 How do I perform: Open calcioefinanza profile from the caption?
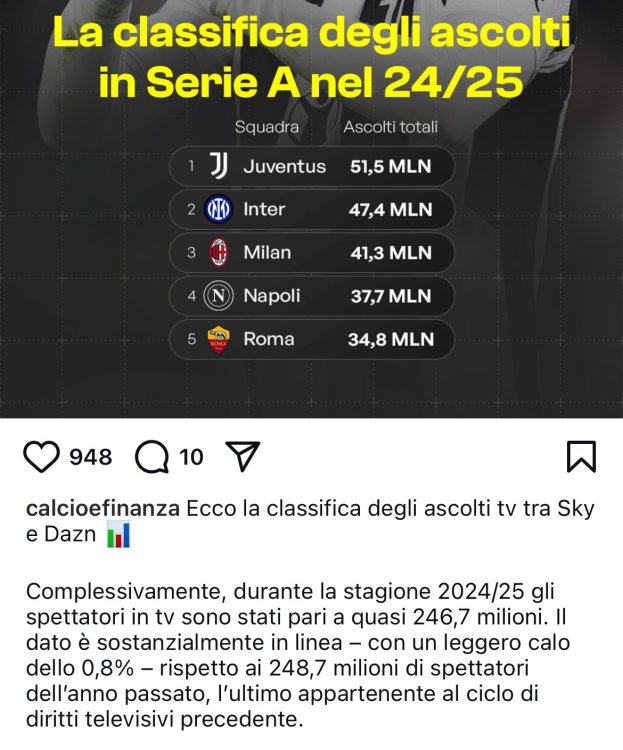[102, 509]
